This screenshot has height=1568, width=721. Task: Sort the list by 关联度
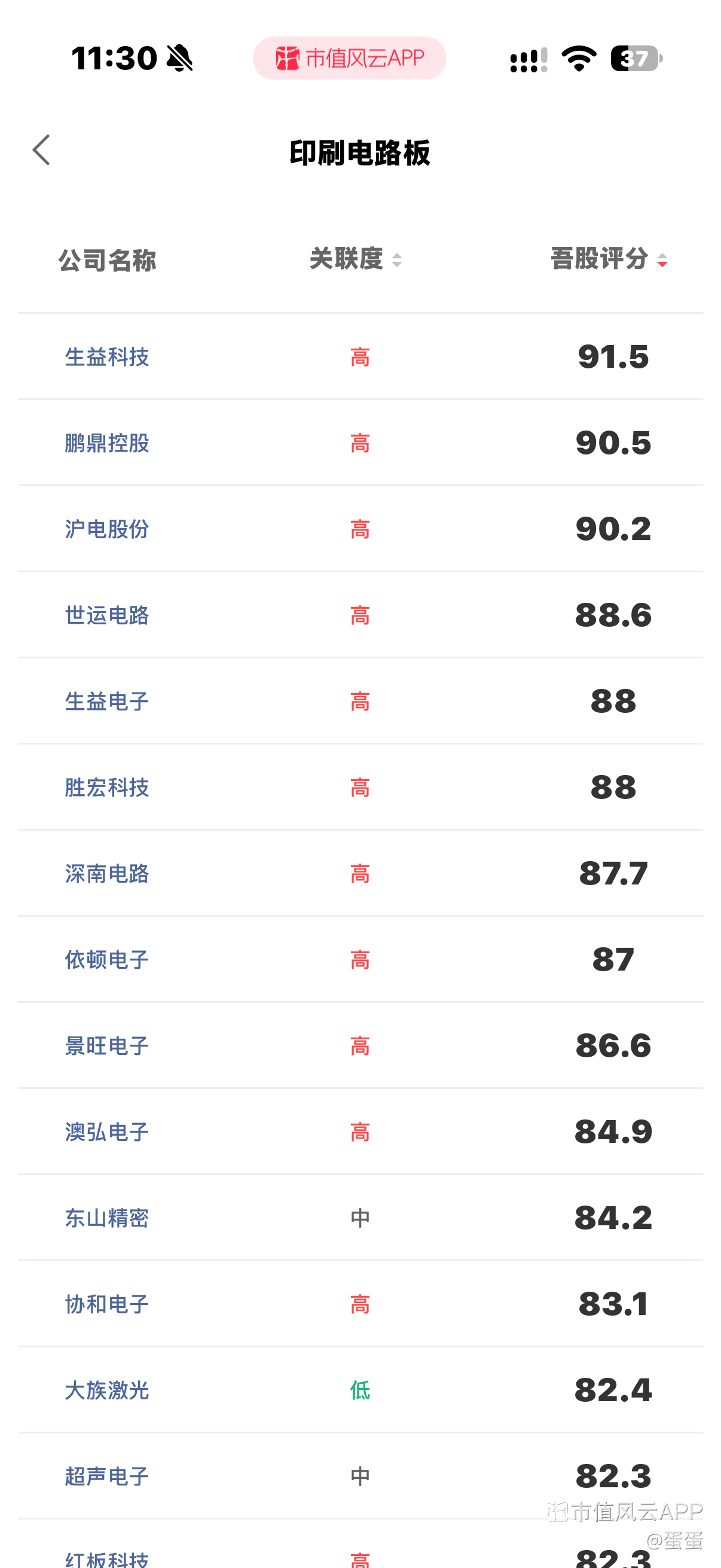pos(356,260)
